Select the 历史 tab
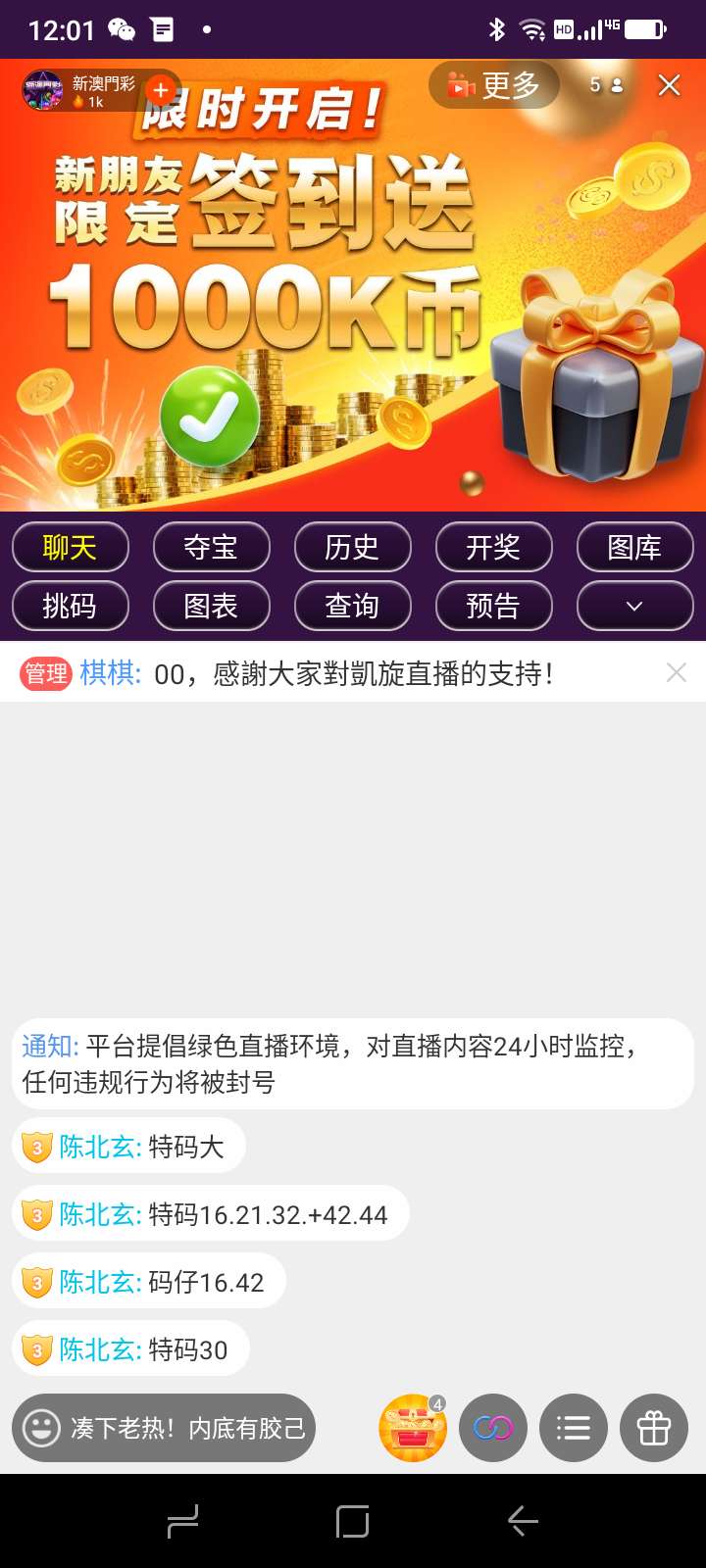The width and height of the screenshot is (706, 1568). click(x=352, y=547)
